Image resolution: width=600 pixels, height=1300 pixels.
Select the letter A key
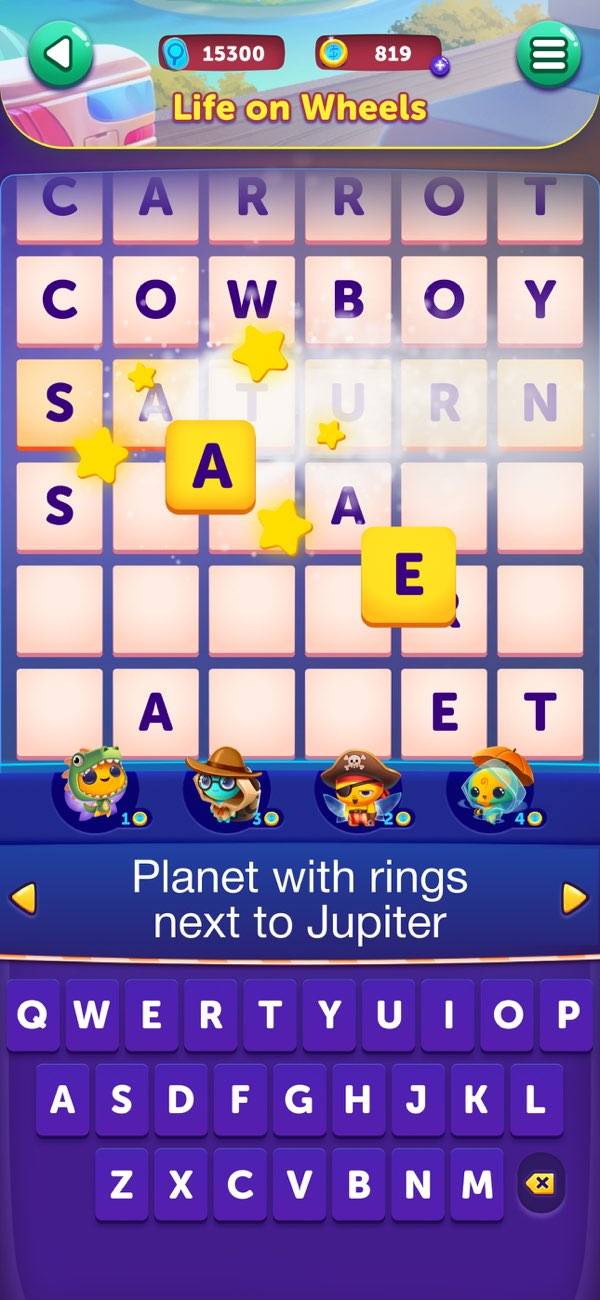(x=63, y=1100)
